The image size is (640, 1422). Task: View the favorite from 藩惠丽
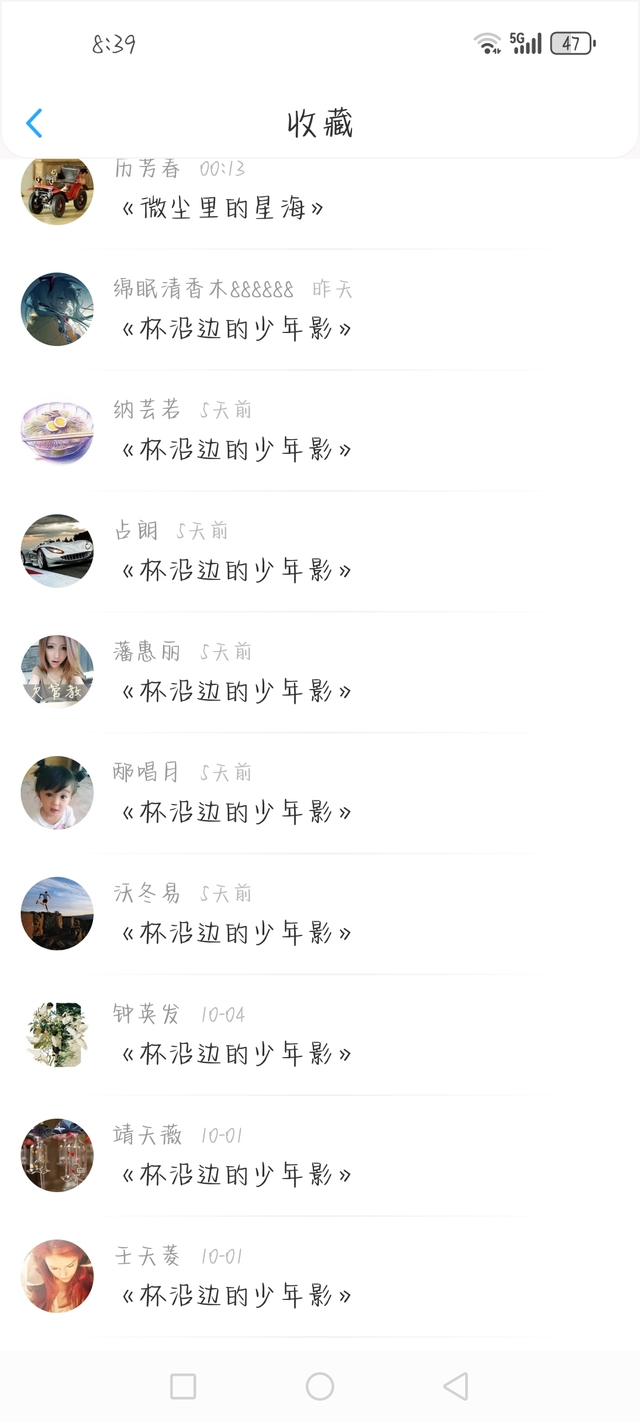coord(236,692)
